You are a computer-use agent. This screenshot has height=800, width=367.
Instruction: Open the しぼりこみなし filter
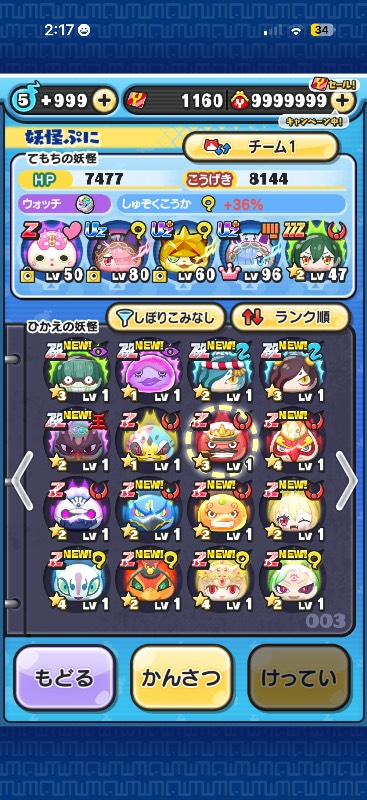tap(167, 318)
